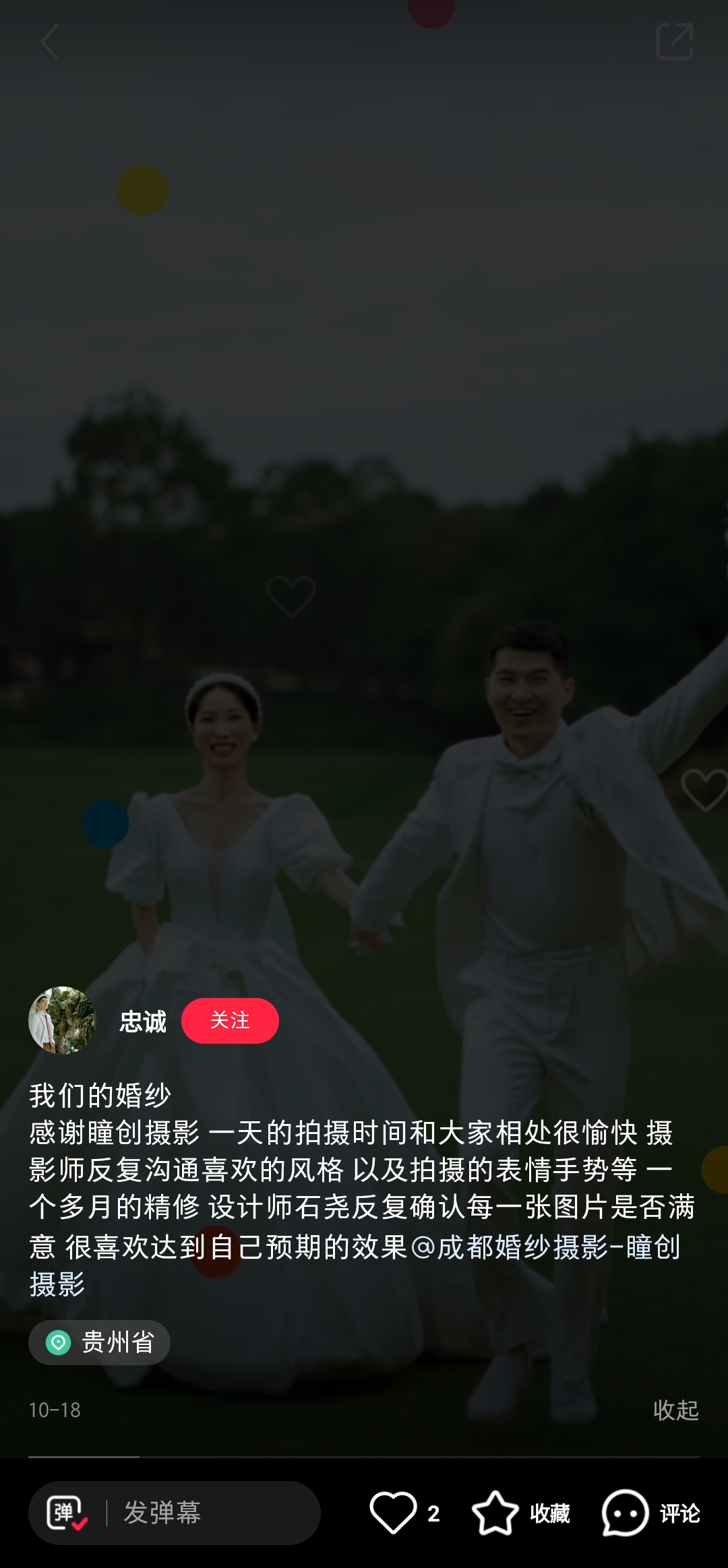Follow 忠诚 with the 关注 button
728x1568 pixels.
(x=230, y=1020)
